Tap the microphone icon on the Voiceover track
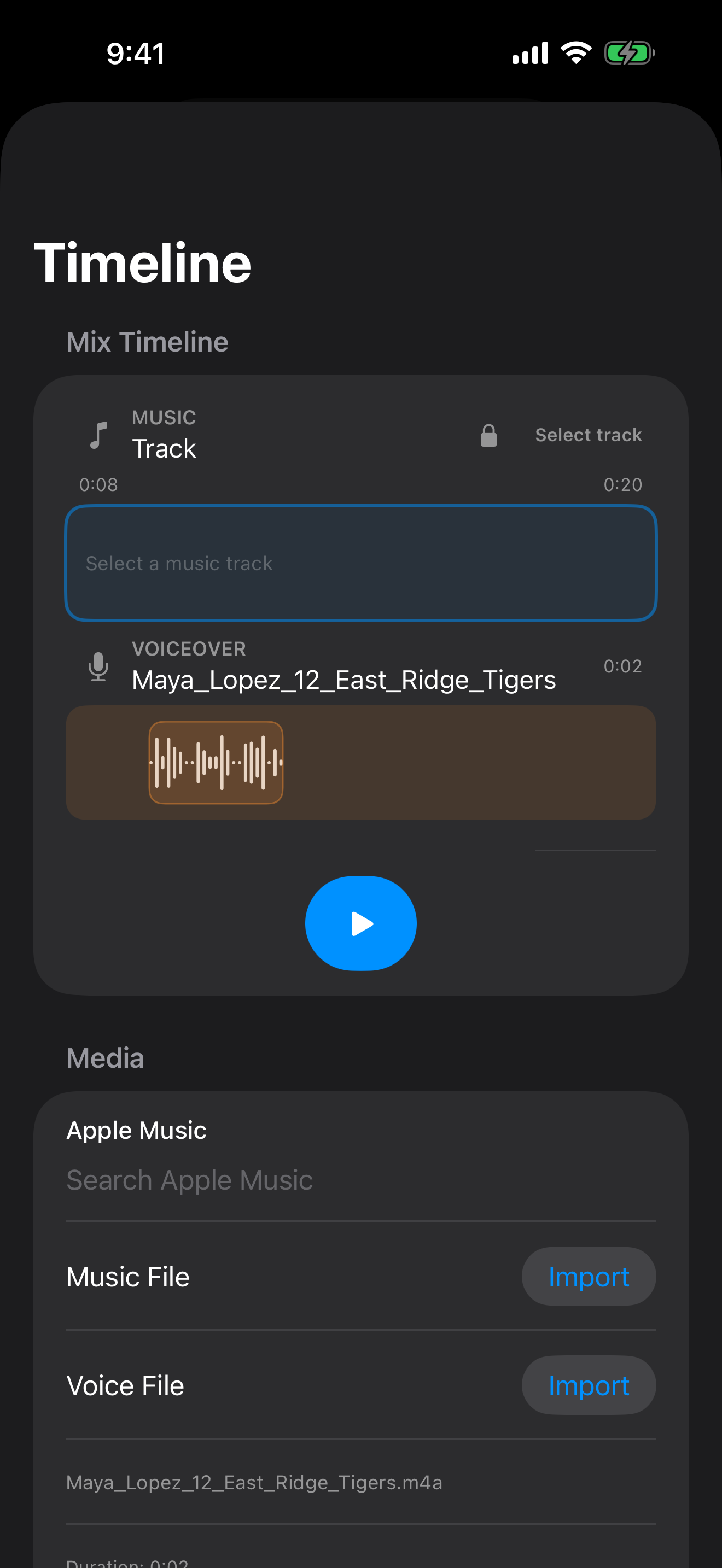 (x=98, y=668)
